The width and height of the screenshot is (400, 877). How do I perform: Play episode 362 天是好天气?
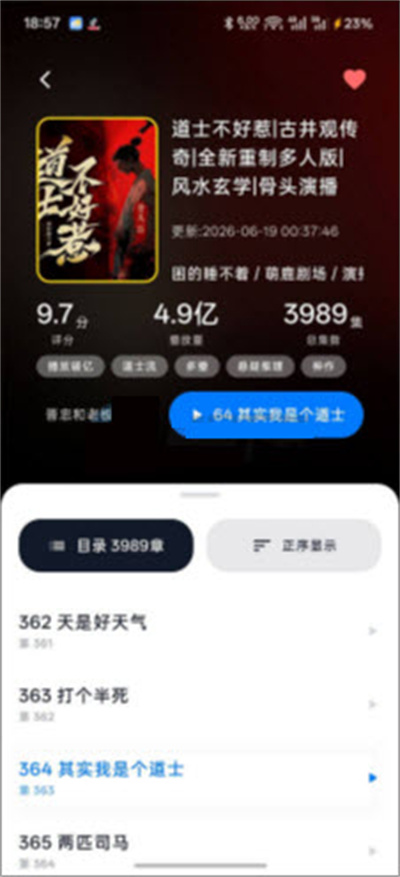pyautogui.click(x=200, y=631)
